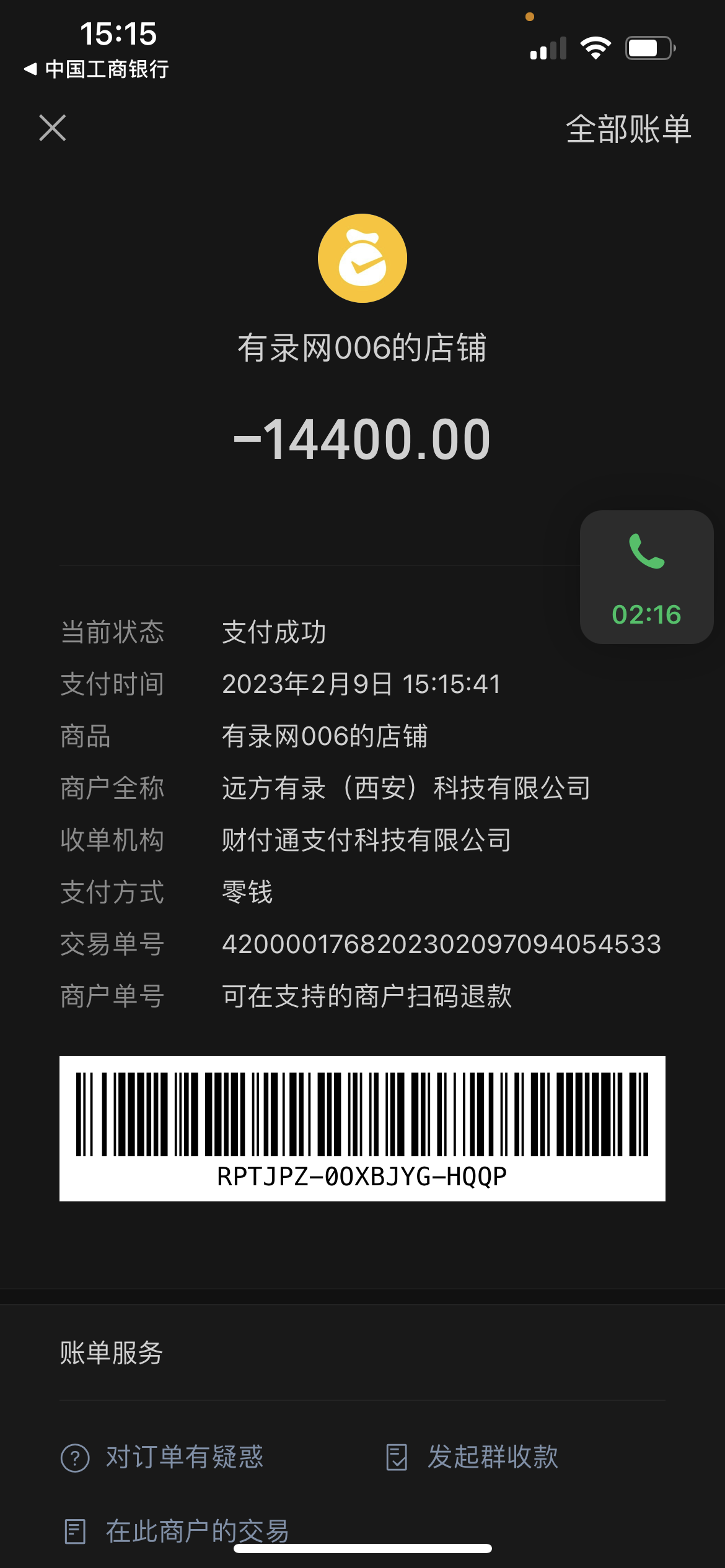
Task: Start a group collection with 发起群收款
Action: 472,1457
